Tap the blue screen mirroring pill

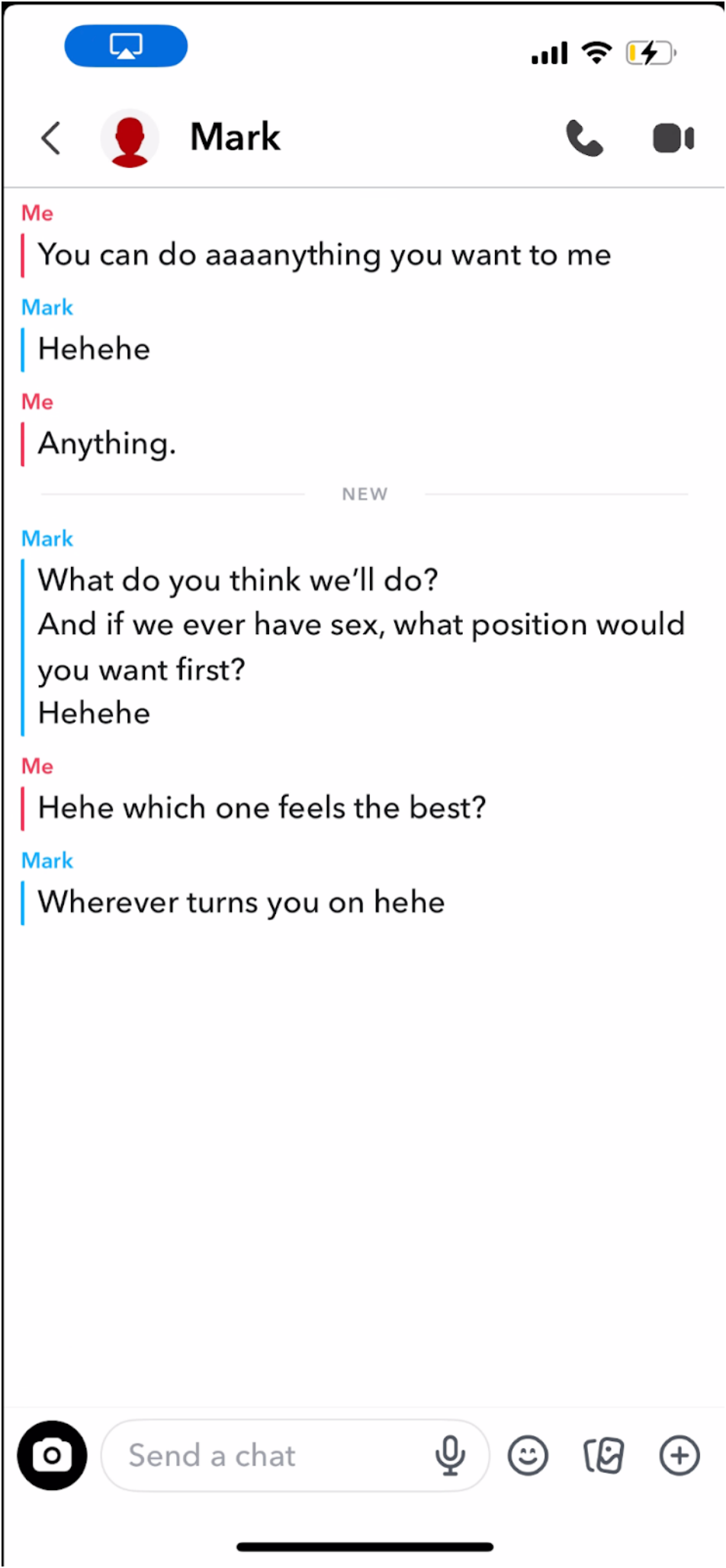tap(126, 46)
